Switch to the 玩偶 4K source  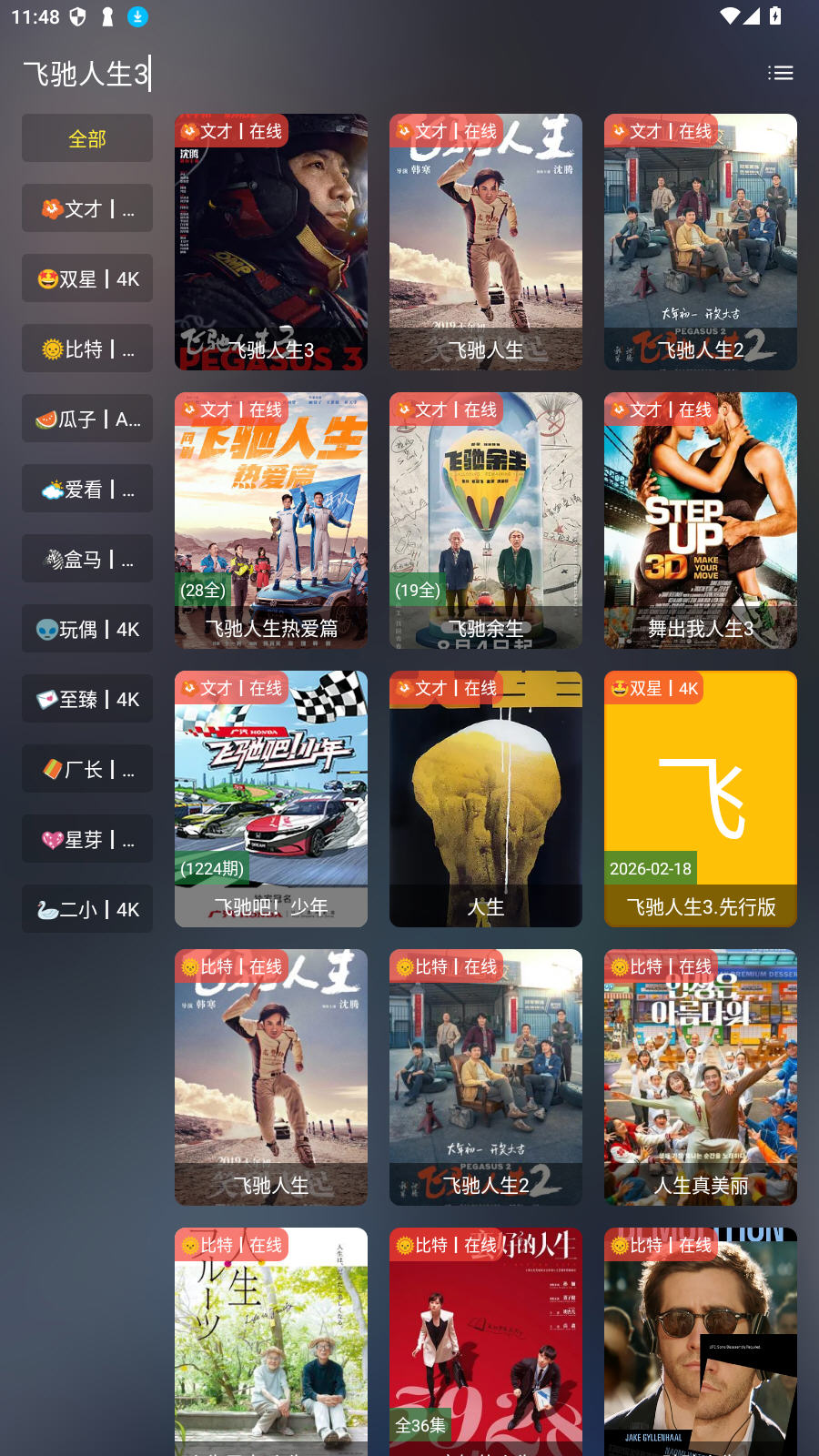click(x=87, y=629)
